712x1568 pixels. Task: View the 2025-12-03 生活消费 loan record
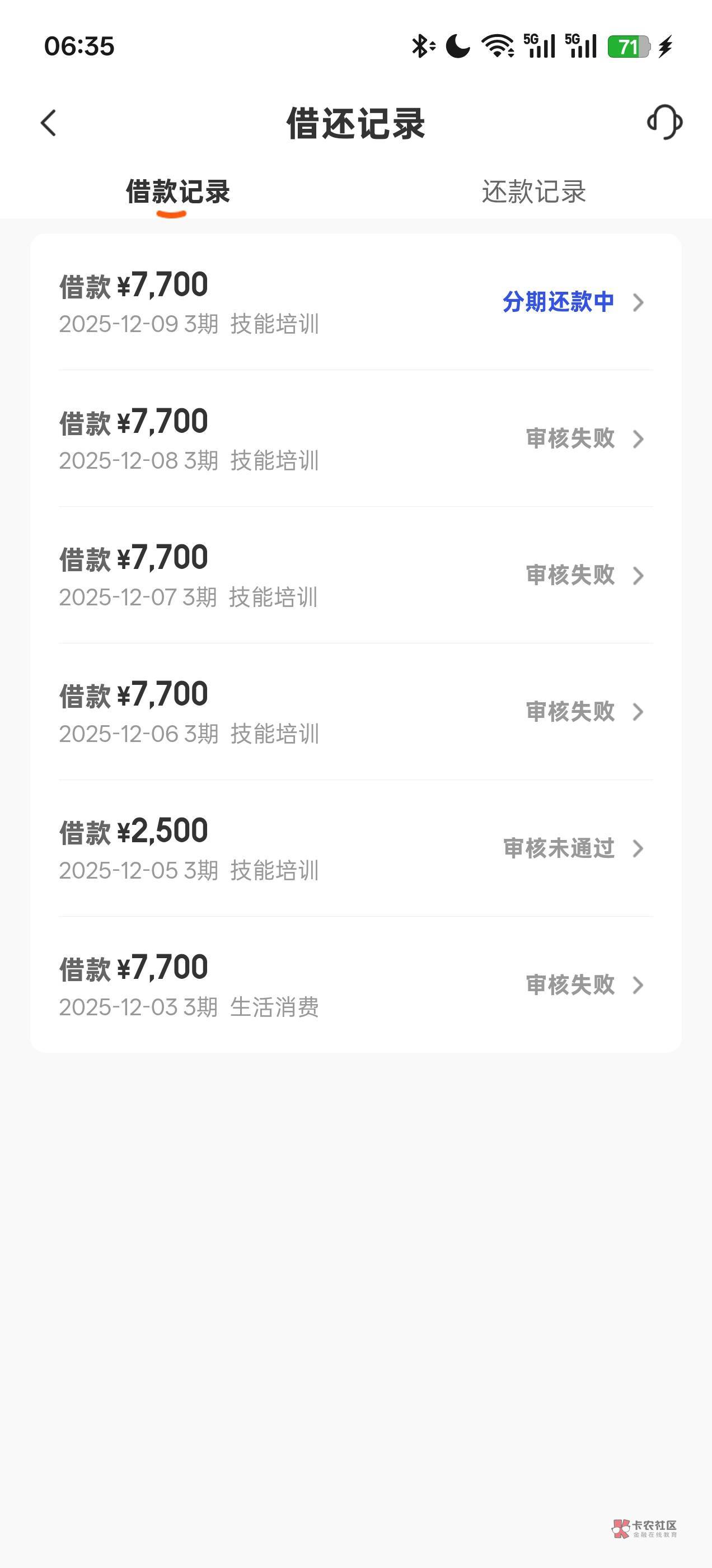[x=355, y=985]
